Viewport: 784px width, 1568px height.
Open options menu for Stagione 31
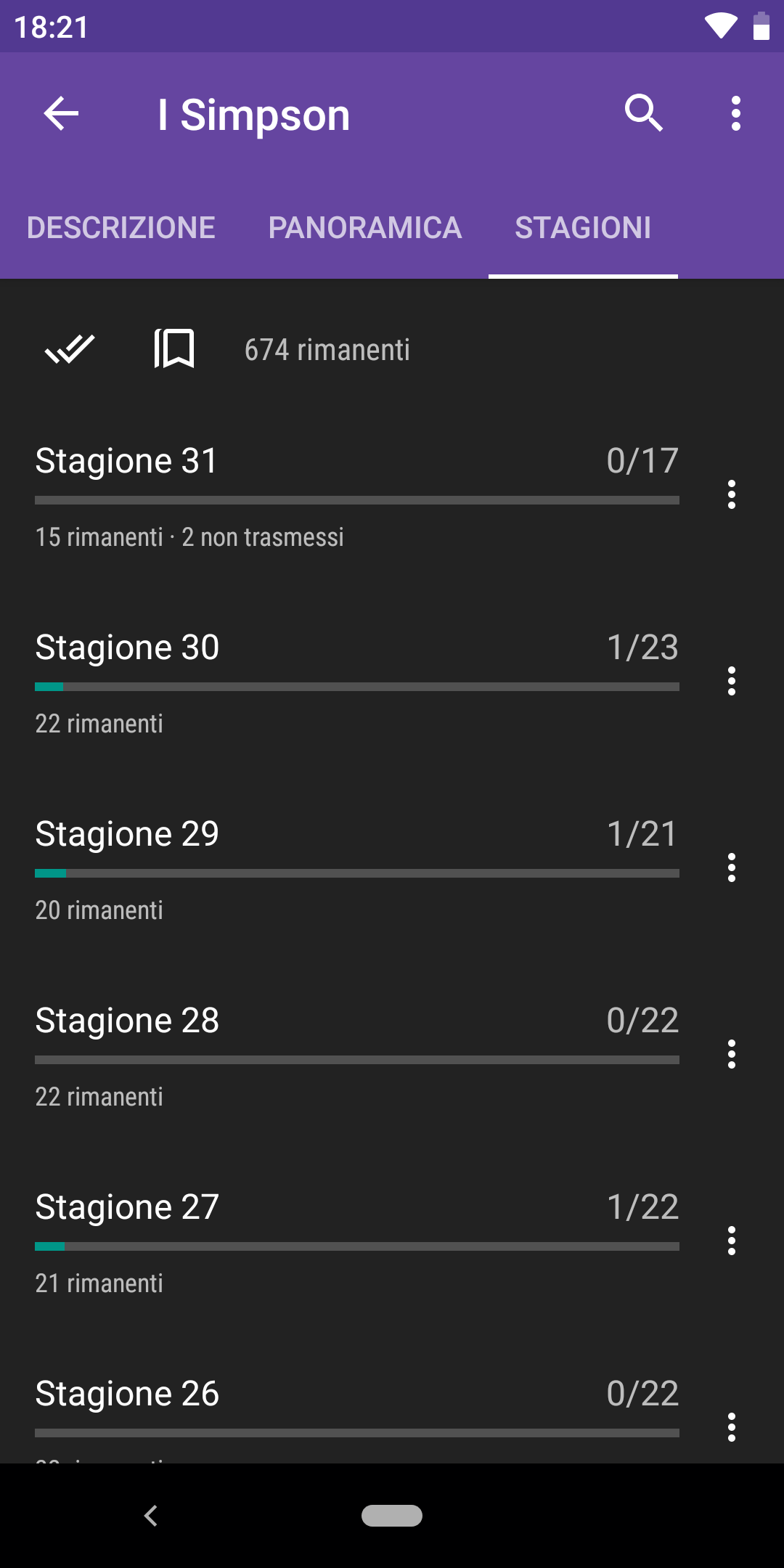[732, 494]
